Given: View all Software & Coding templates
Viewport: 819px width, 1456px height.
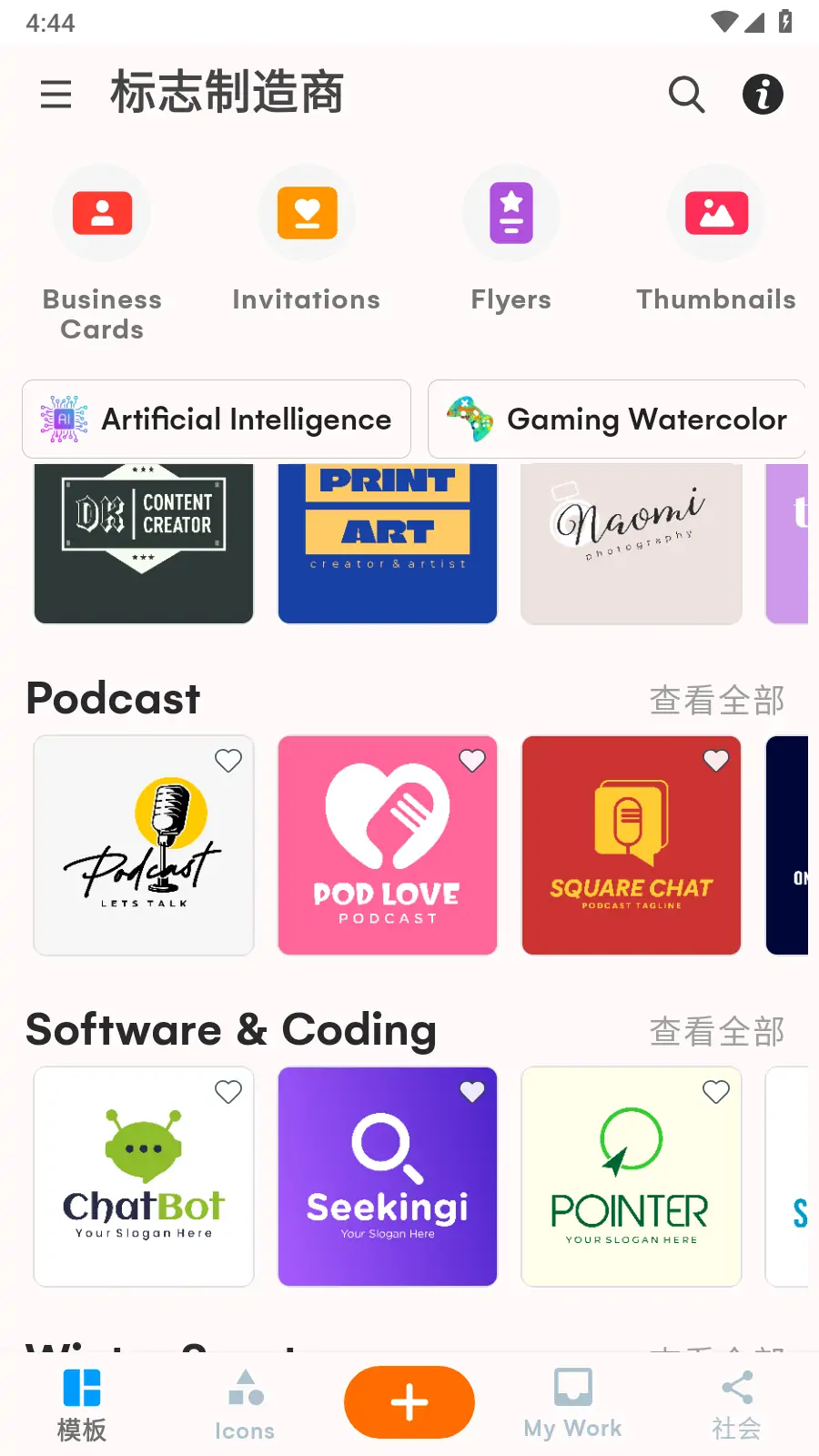Looking at the screenshot, I should click(716, 1031).
